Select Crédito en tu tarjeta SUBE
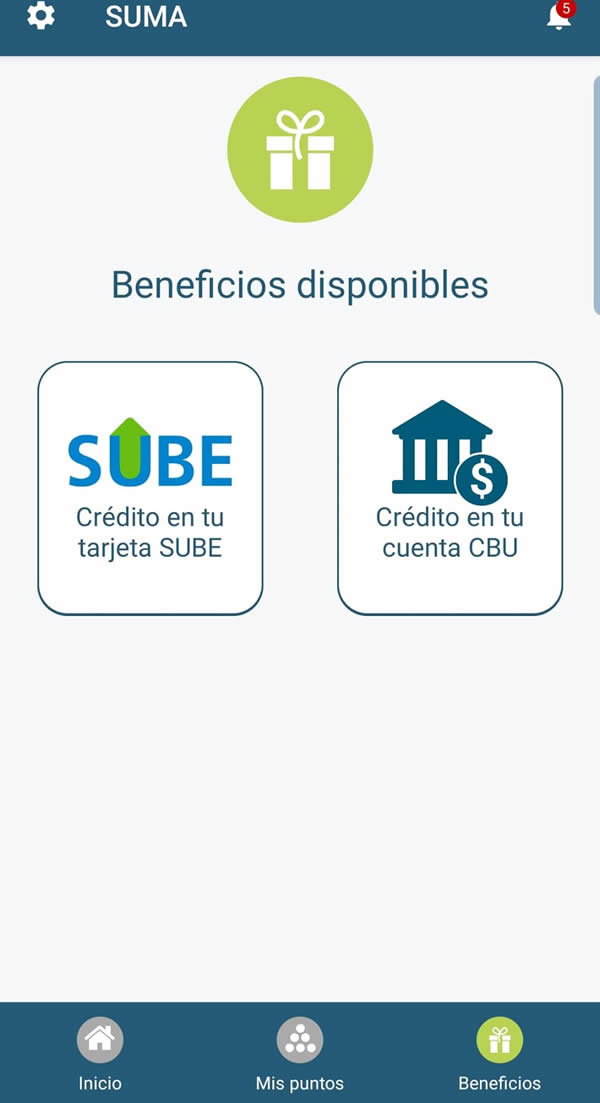This screenshot has height=1103, width=600. (150, 488)
